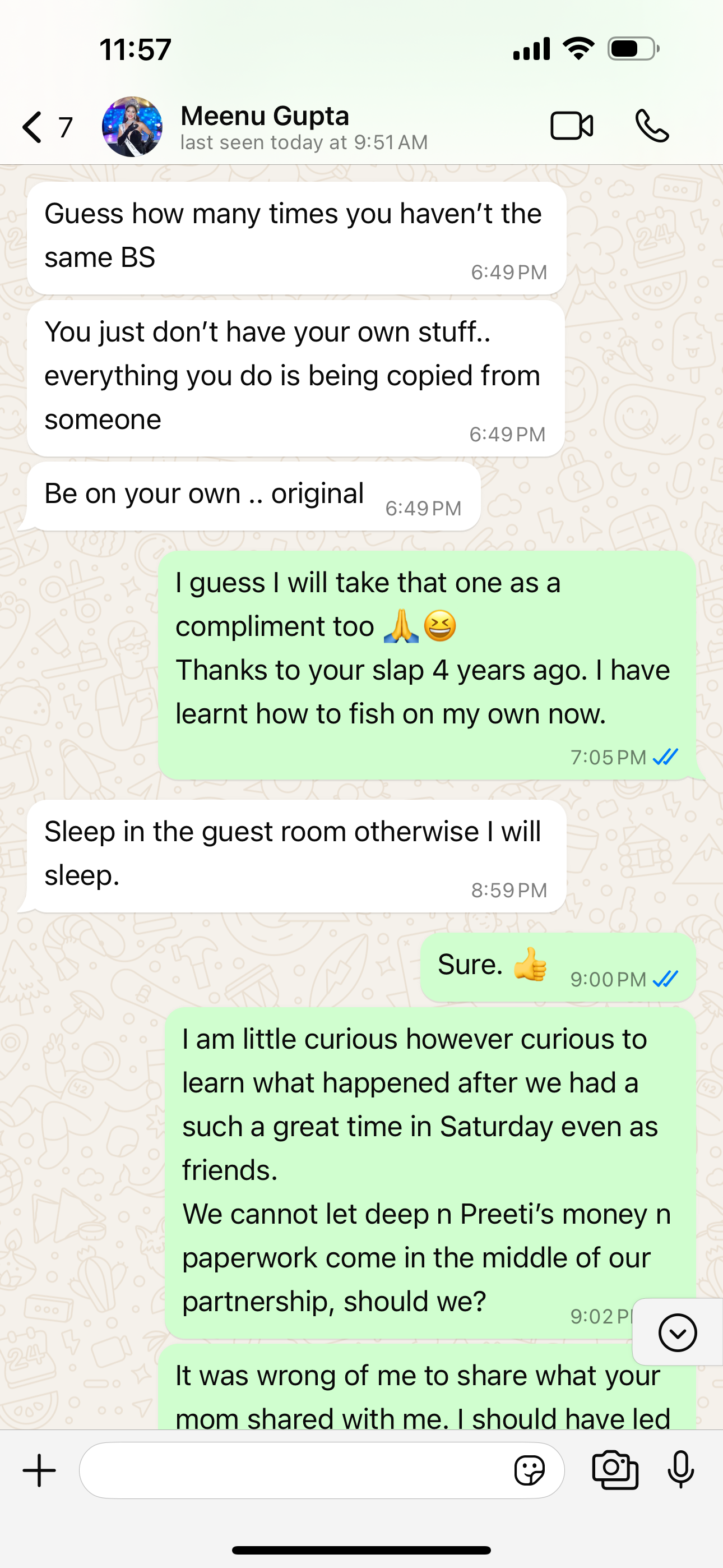The height and width of the screenshot is (1568, 723).
Task: Open the attachment plus menu
Action: pyautogui.click(x=40, y=1470)
